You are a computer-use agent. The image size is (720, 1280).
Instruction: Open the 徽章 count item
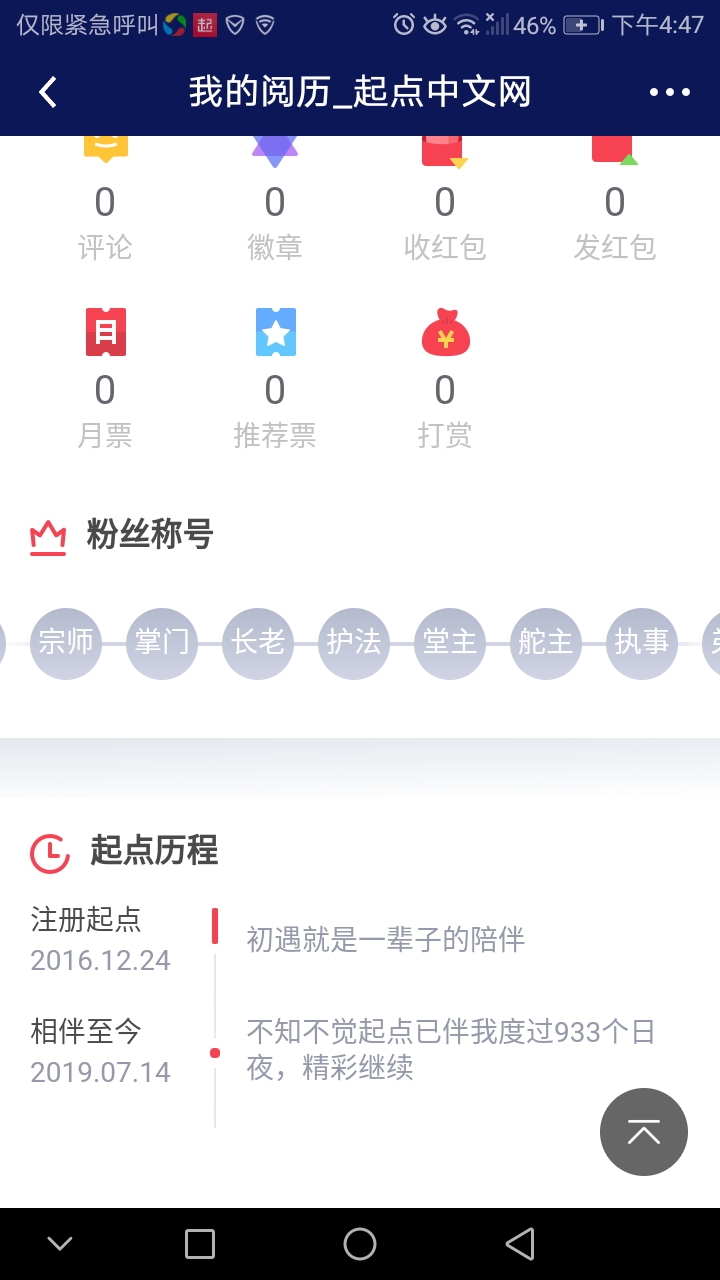[275, 210]
